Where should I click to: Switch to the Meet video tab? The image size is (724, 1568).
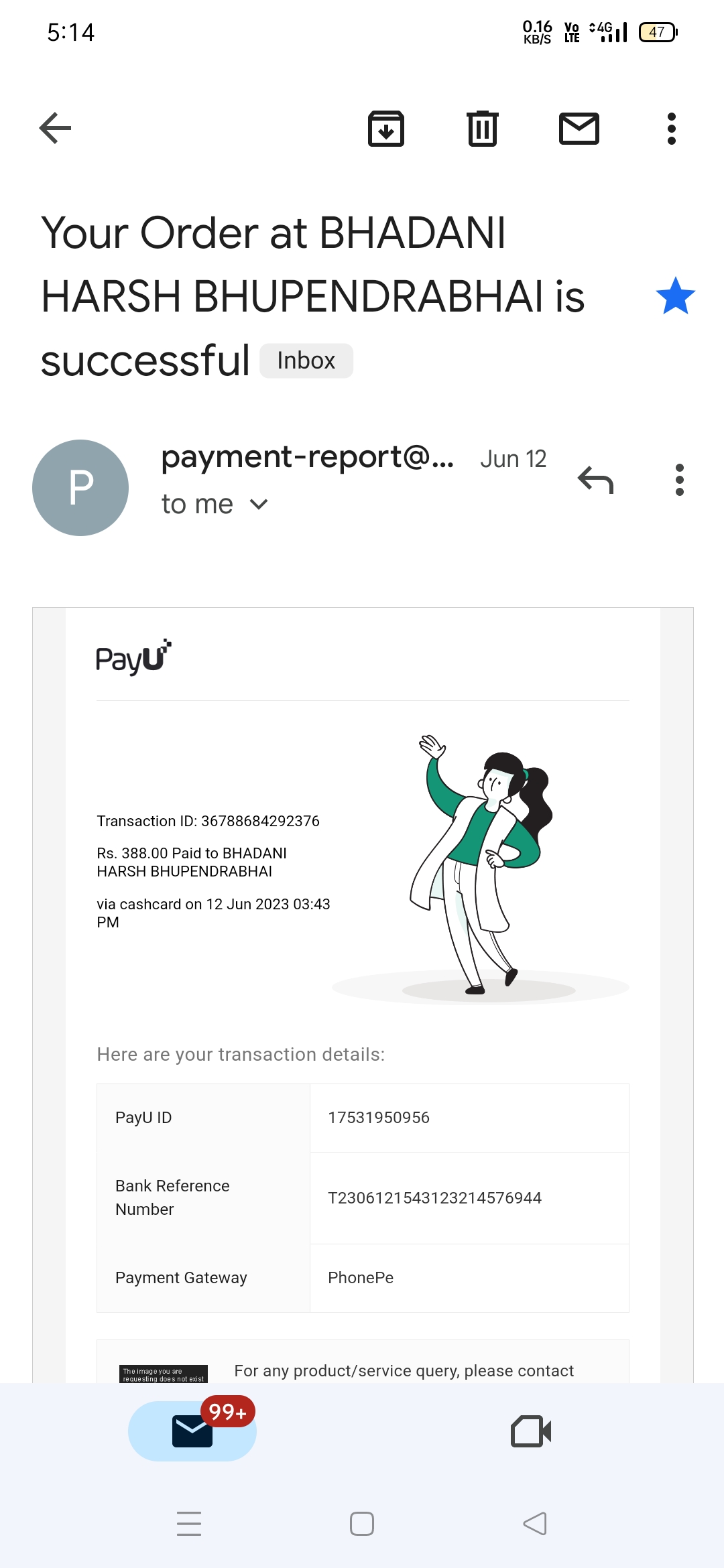[x=531, y=1431]
